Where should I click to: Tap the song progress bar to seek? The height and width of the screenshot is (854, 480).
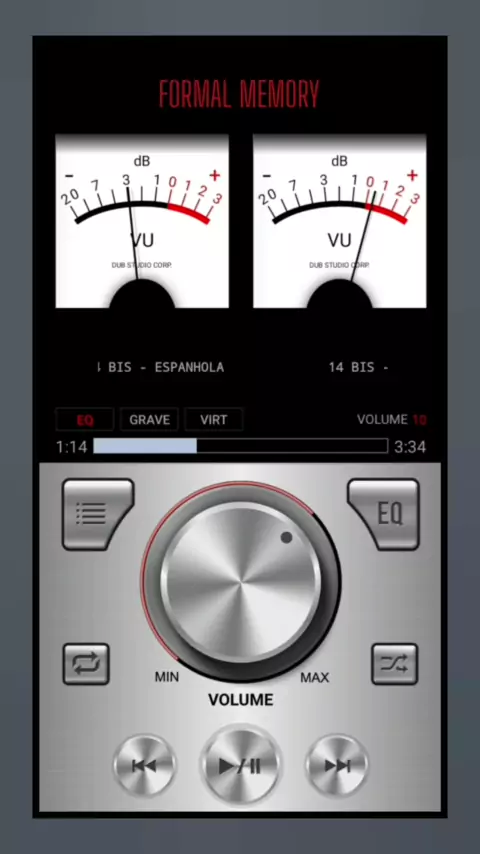pyautogui.click(x=240, y=446)
